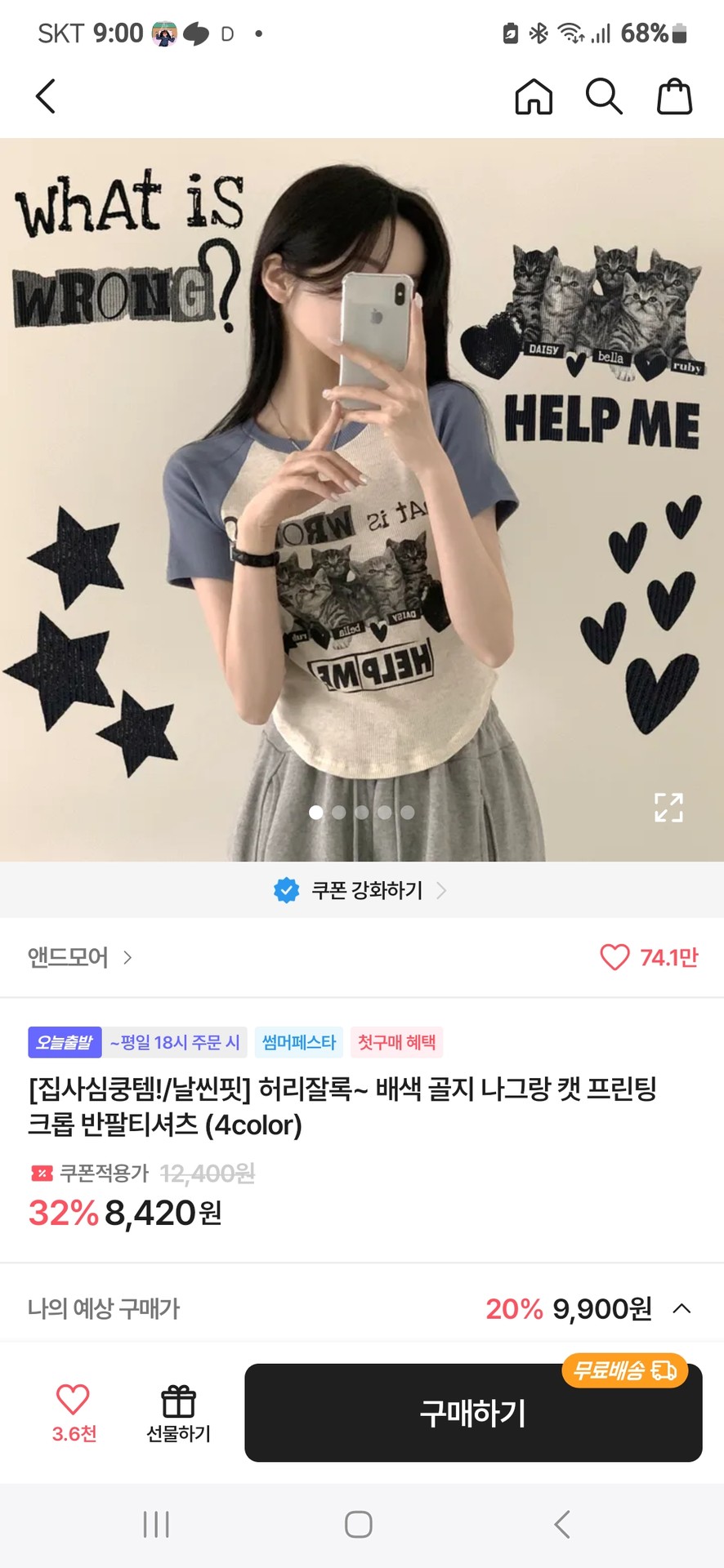Add product to wishlist with 3.6천 heart

point(74,1412)
